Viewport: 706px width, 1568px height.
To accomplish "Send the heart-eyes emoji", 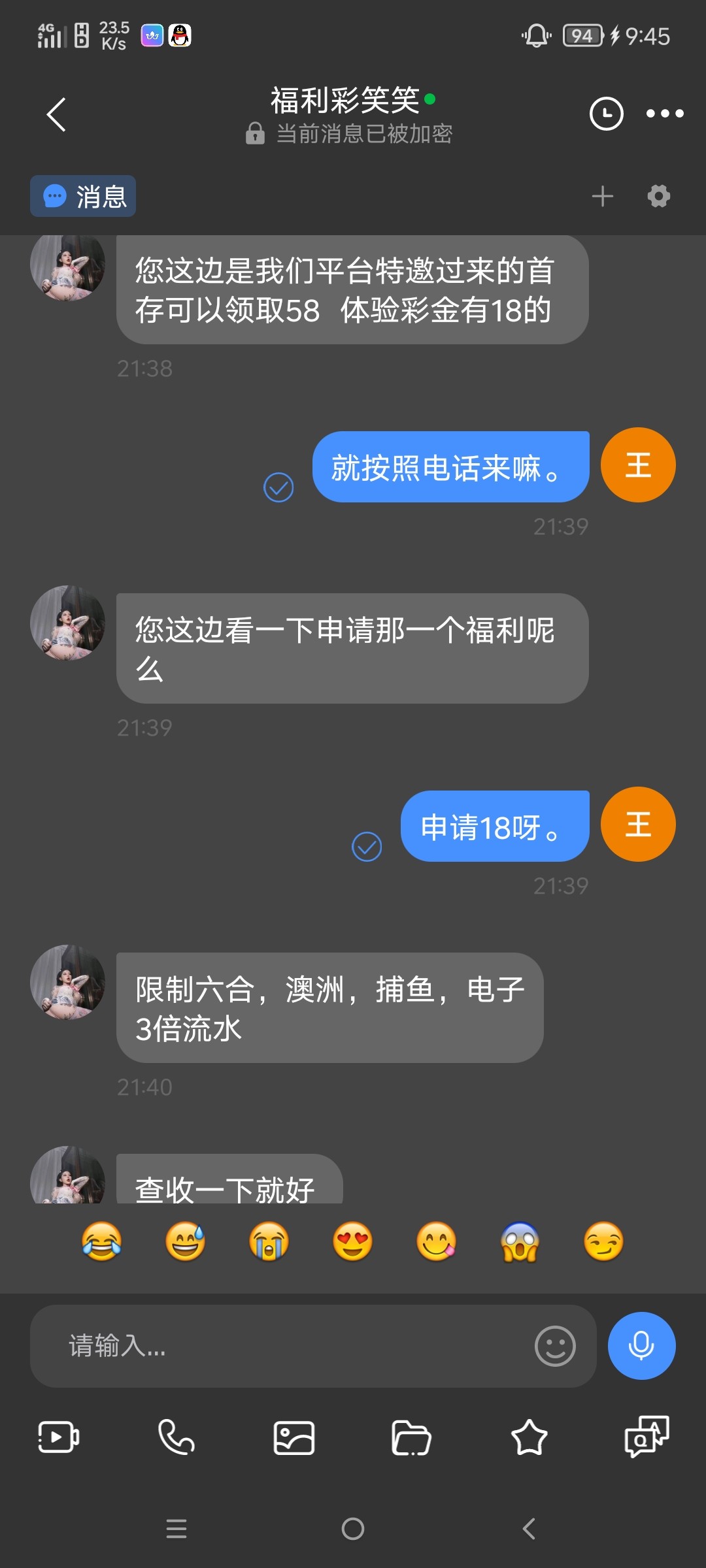I will point(352,1241).
